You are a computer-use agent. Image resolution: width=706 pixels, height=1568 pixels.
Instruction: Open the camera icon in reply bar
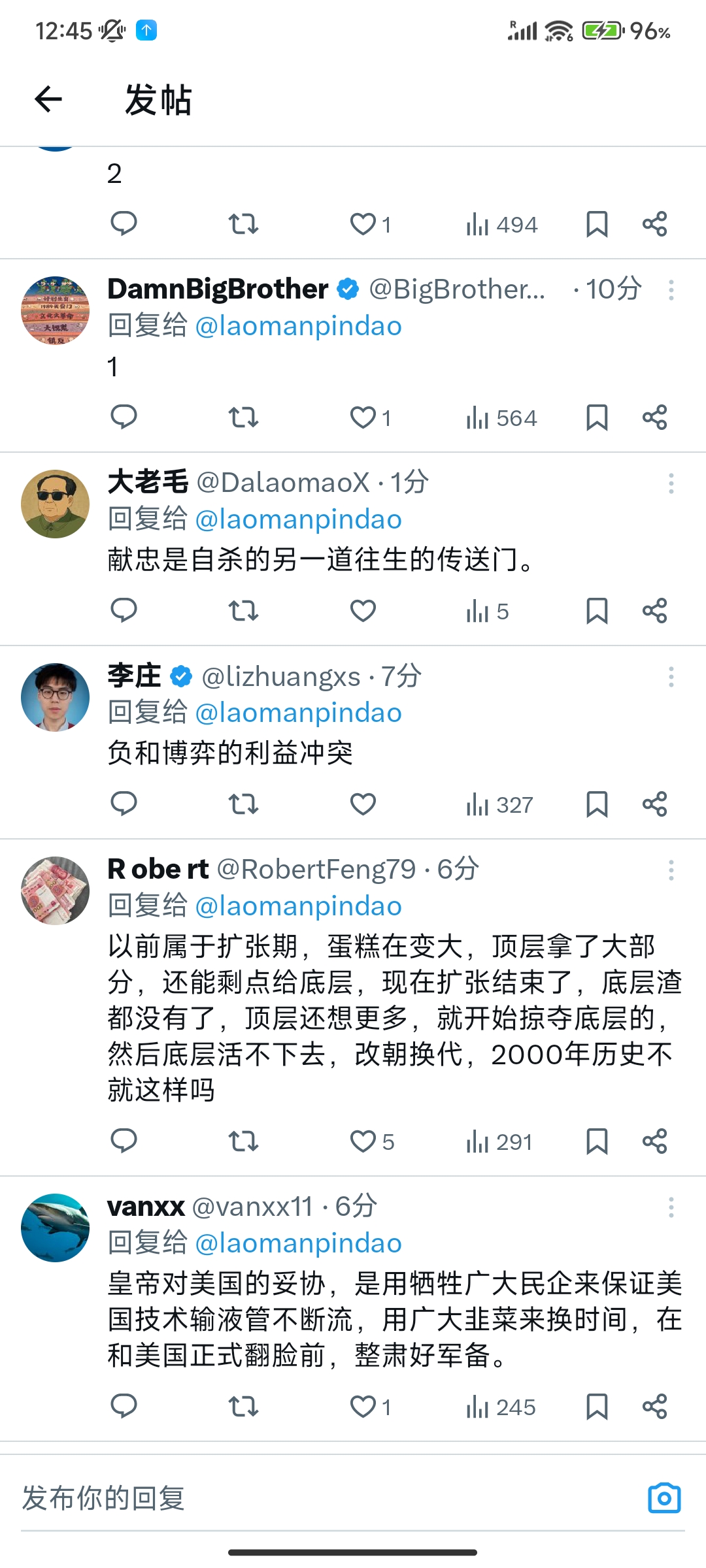664,1498
